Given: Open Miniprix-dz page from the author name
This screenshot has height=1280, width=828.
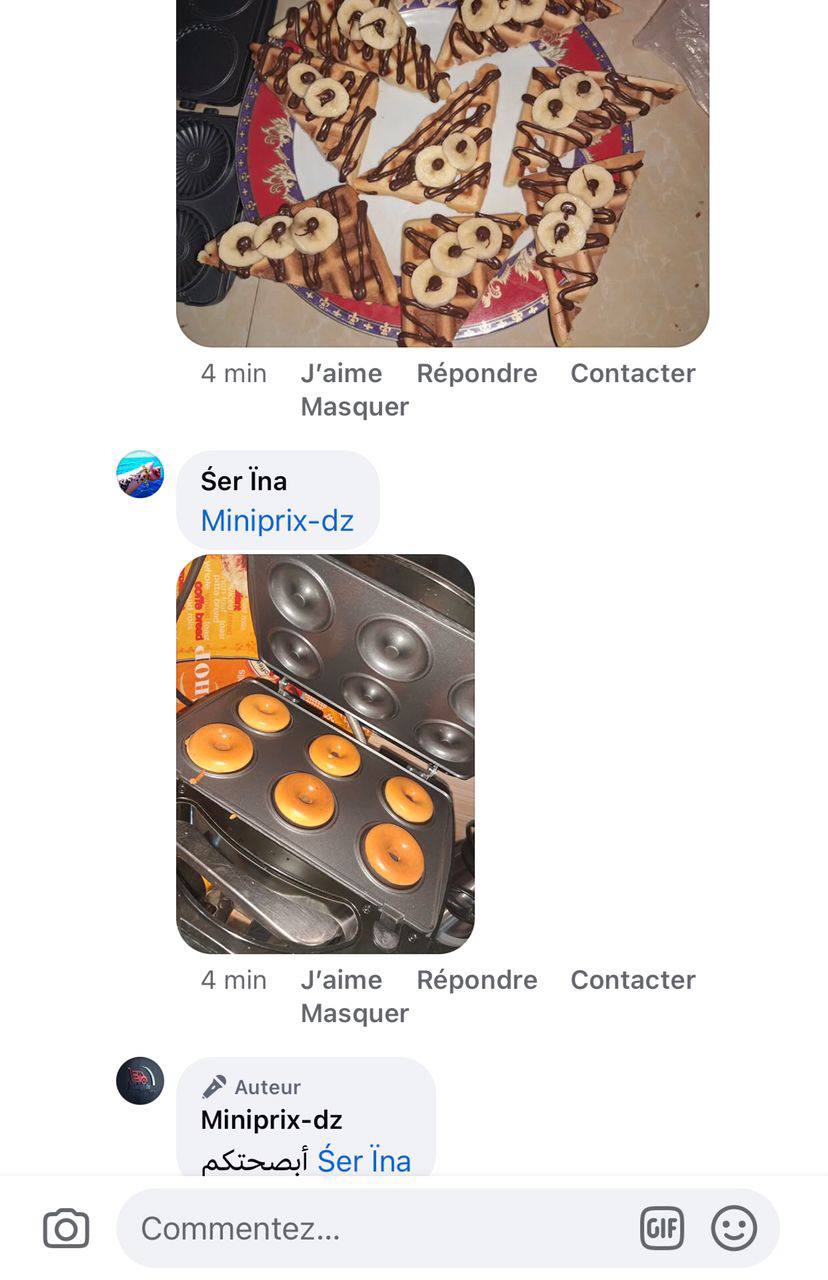Looking at the screenshot, I should [272, 1120].
